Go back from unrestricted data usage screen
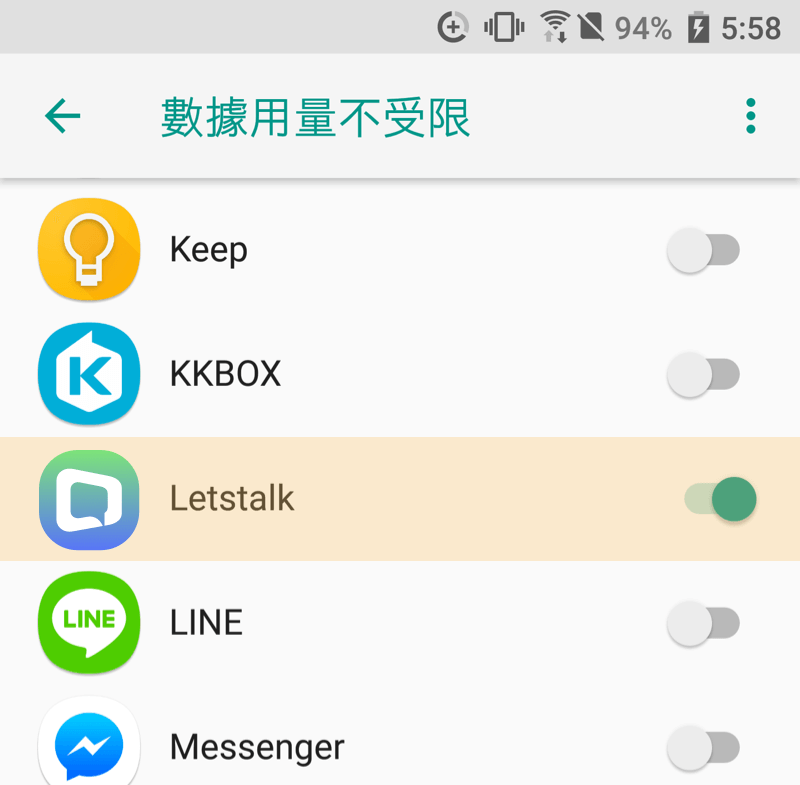800x785 pixels. 62,117
